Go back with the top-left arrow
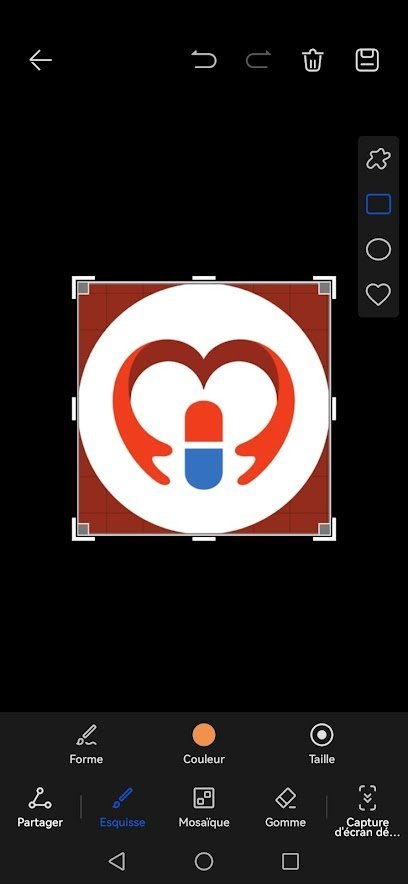The width and height of the screenshot is (408, 884). [x=41, y=60]
